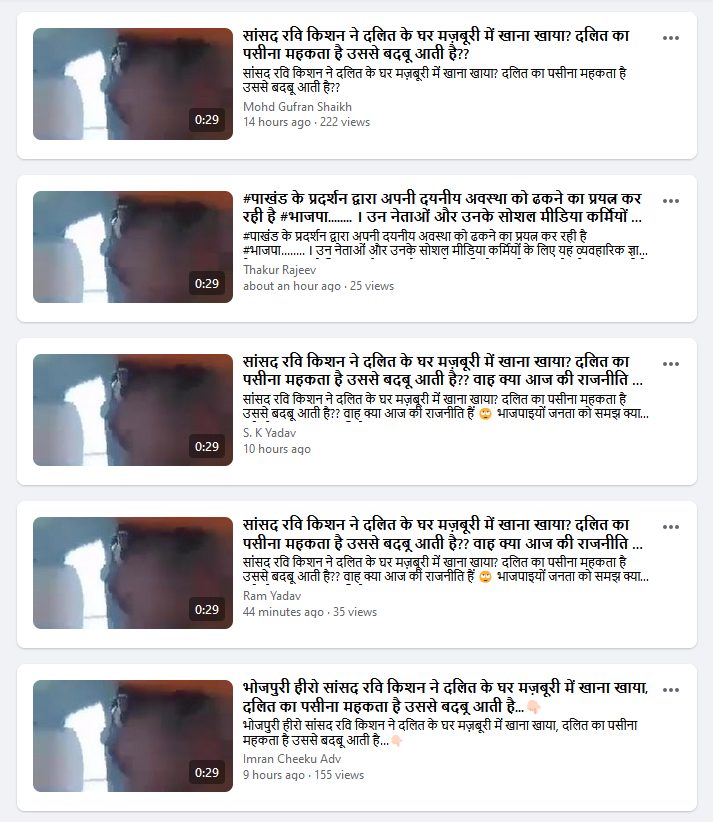Play the video posted by S. K Yadav
This screenshot has width=713, height=822.
pos(132,409)
